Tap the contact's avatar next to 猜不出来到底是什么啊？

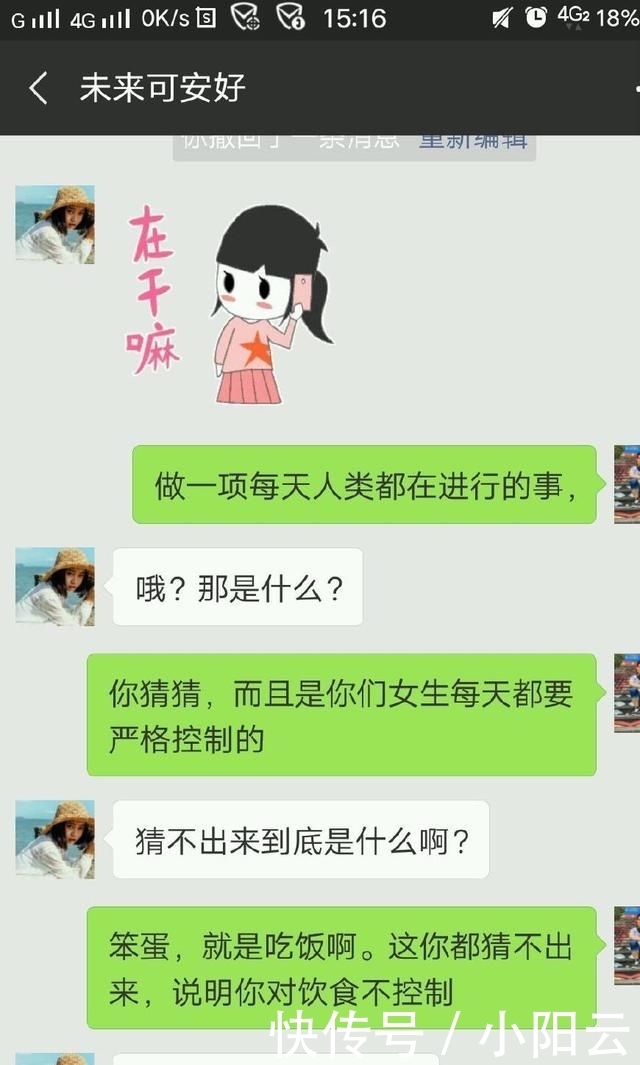tap(55, 839)
